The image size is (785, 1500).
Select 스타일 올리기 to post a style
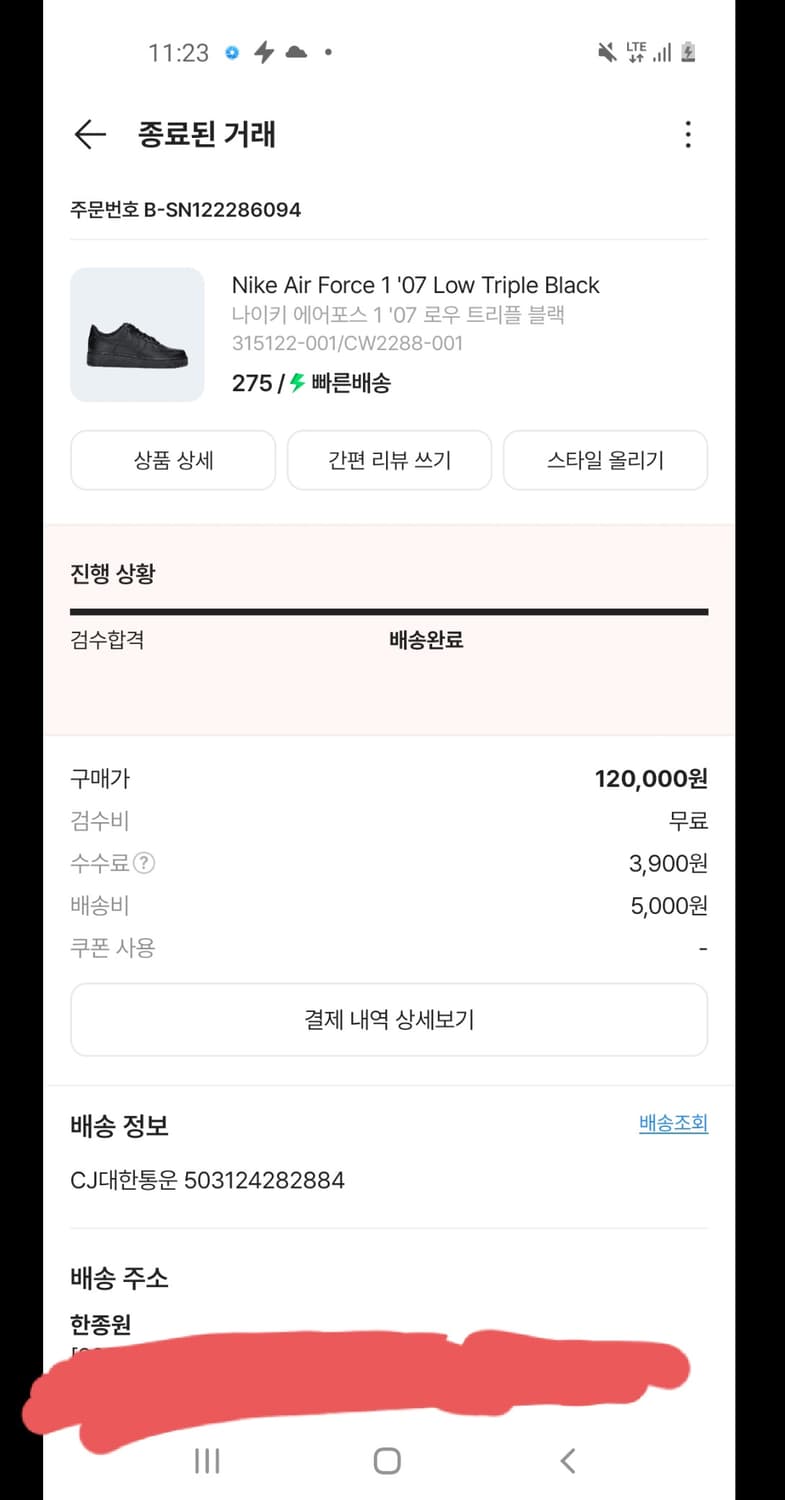[605, 460]
